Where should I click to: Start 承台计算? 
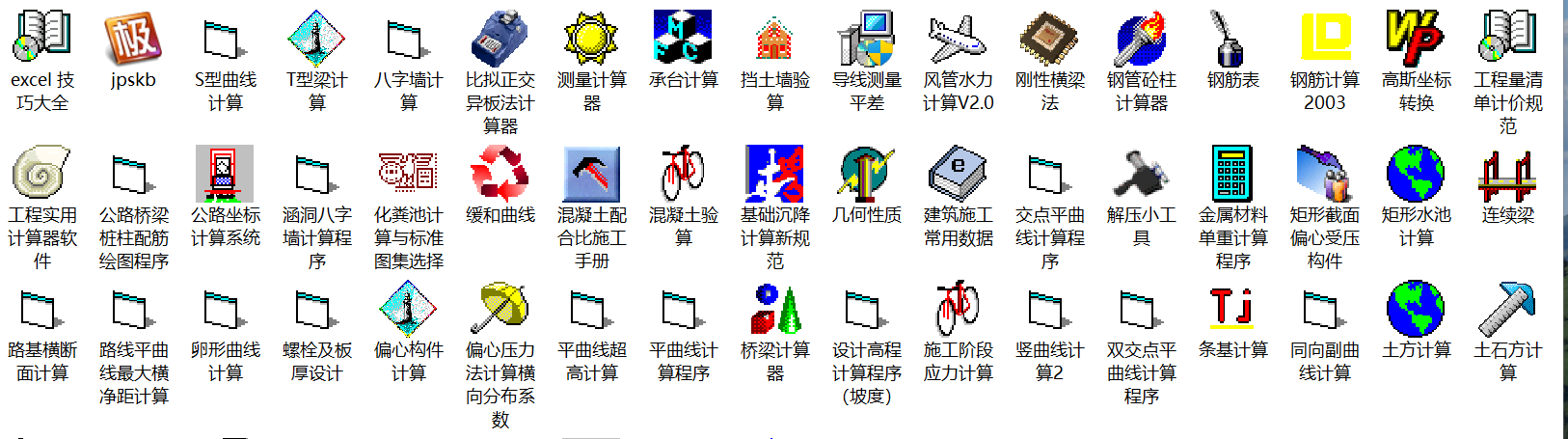tap(683, 39)
